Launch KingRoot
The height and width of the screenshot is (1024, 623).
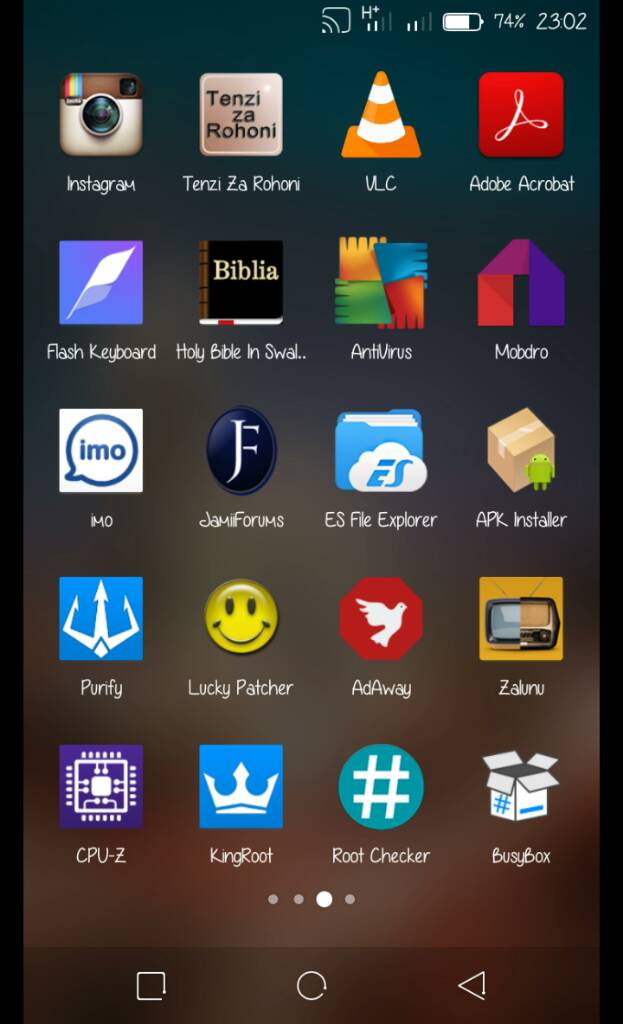pyautogui.click(x=241, y=787)
